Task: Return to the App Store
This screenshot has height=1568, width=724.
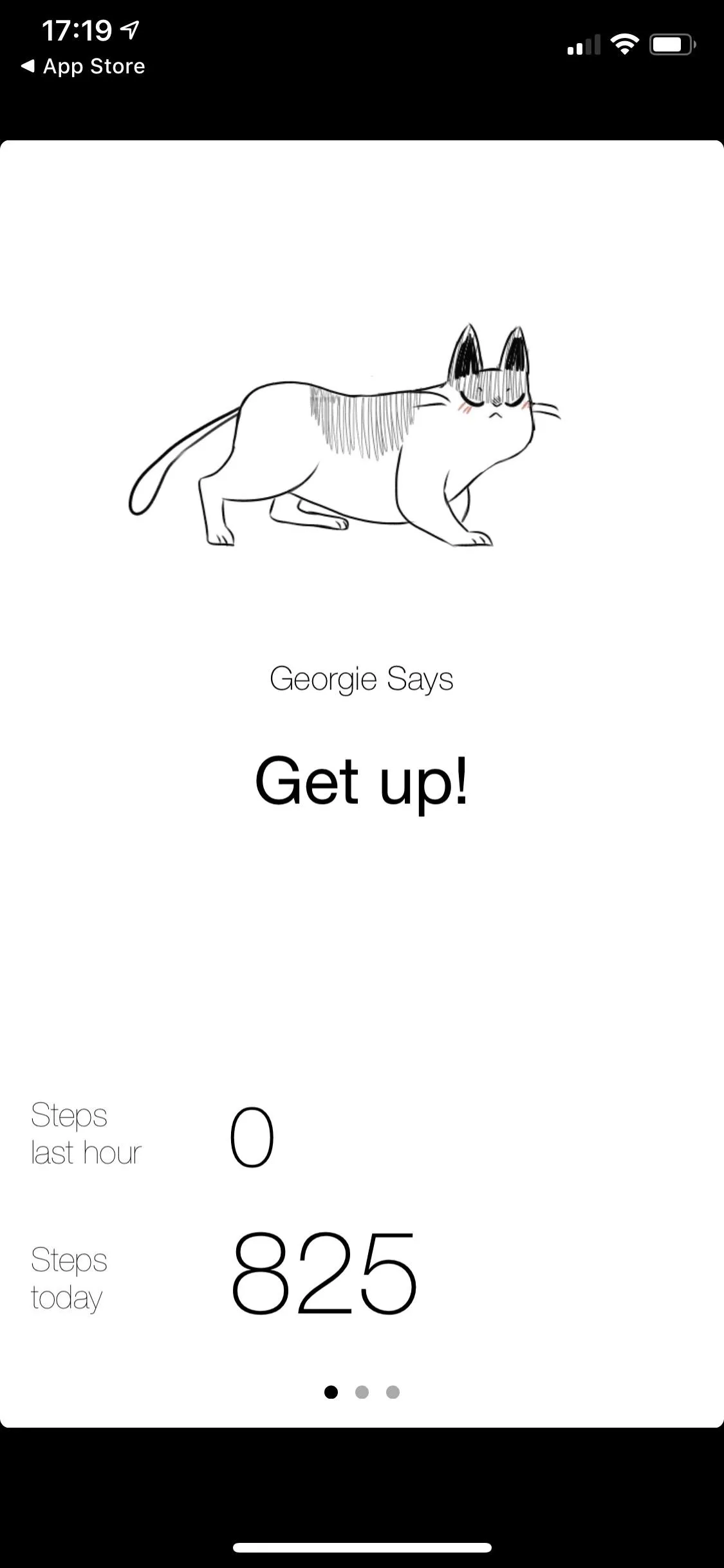Action: pyautogui.click(x=83, y=66)
